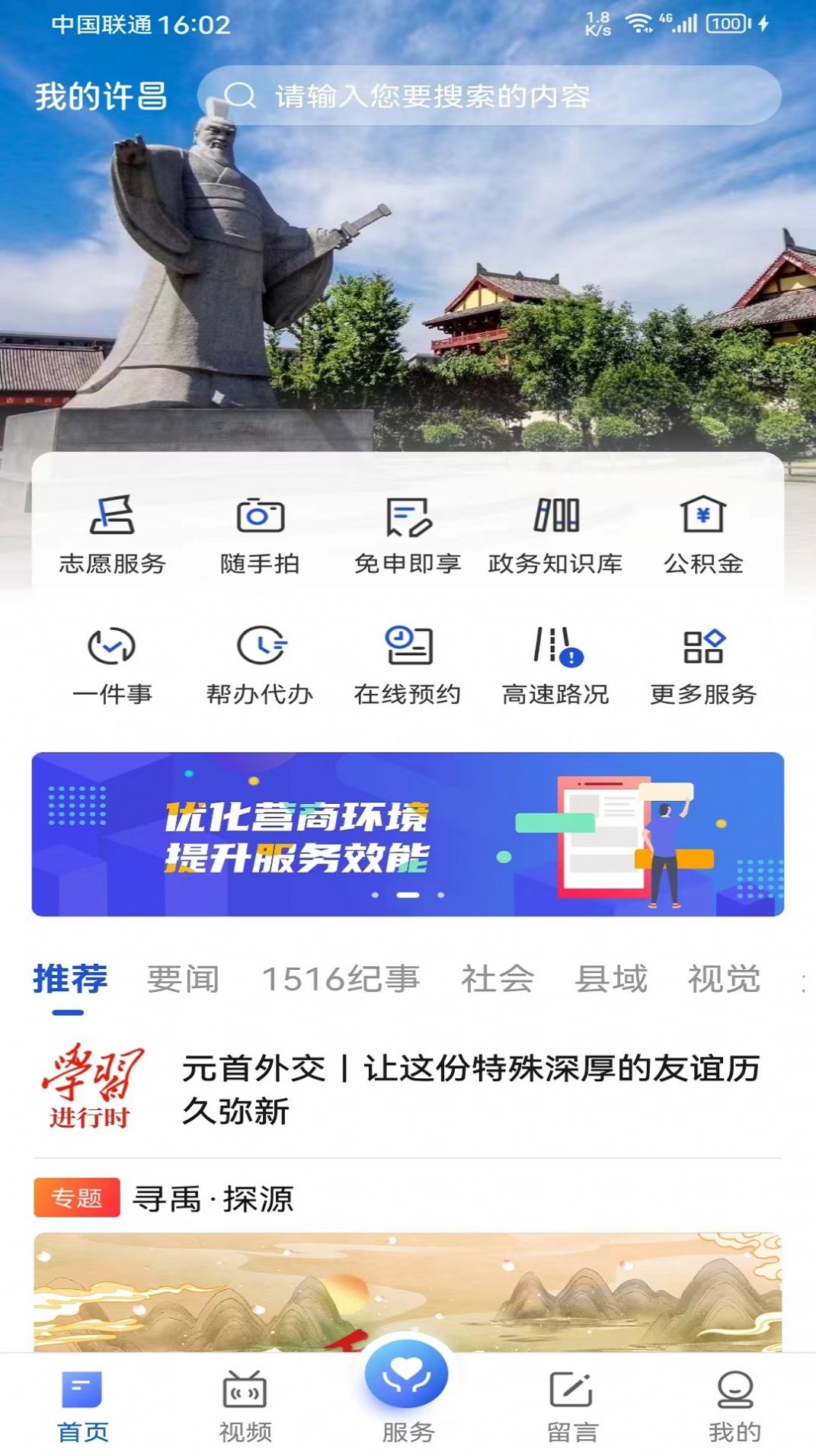Open 更多服务 to see all services
816x1456 pixels.
pos(702,663)
